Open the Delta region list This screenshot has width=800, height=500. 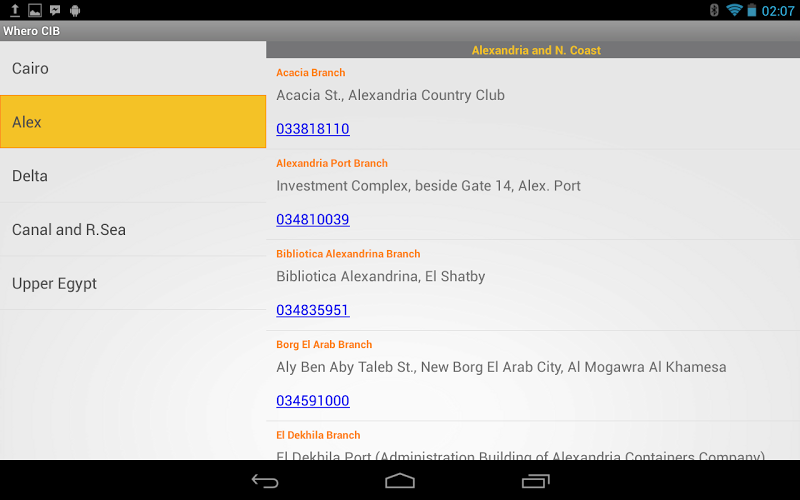coord(132,176)
